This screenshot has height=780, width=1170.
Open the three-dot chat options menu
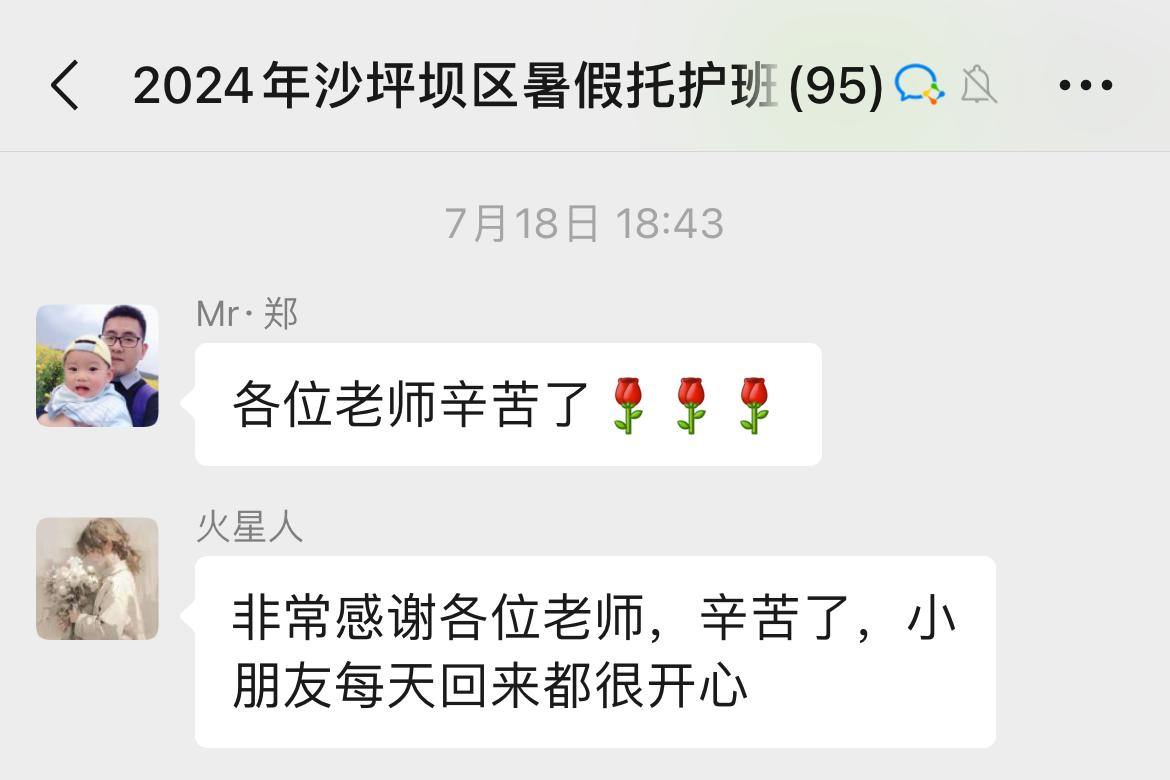(x=1086, y=85)
